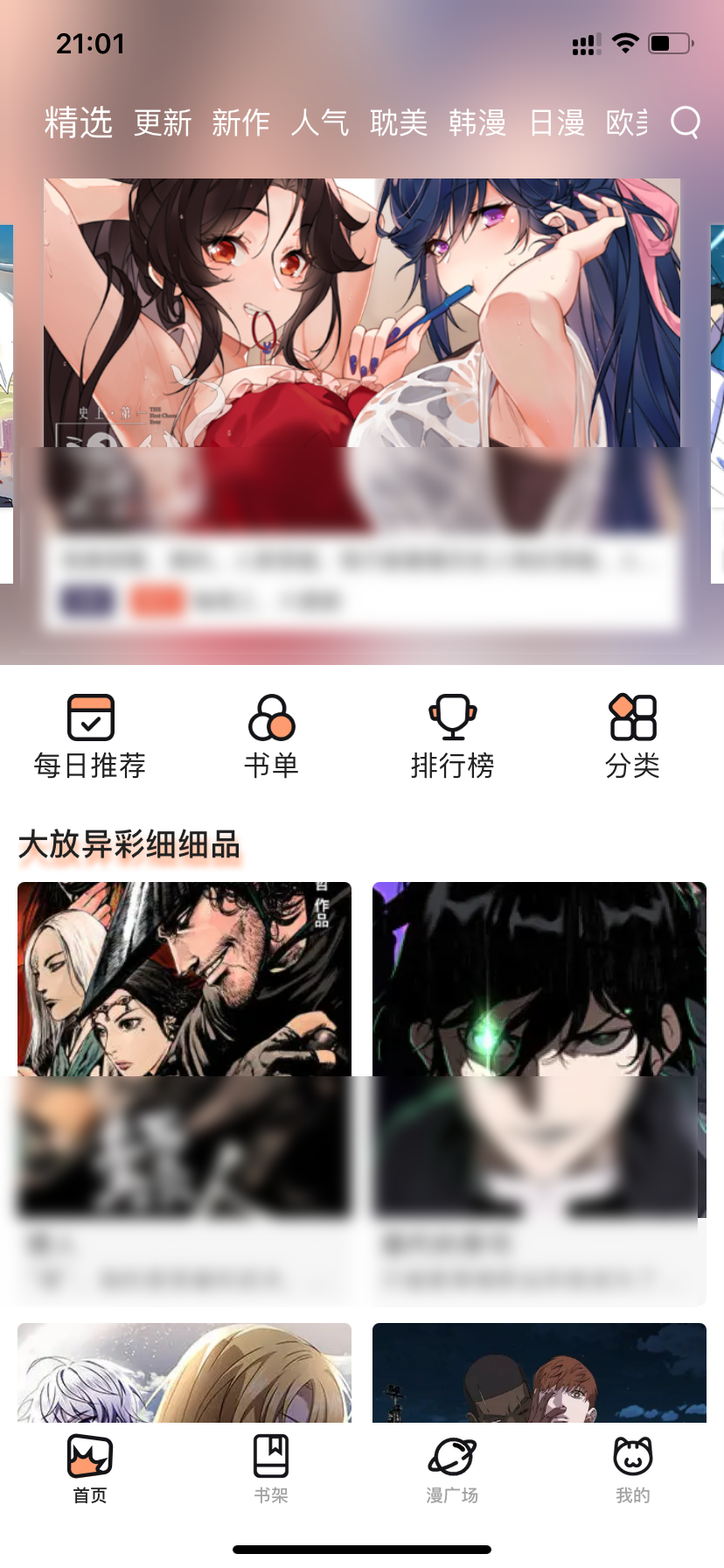Image resolution: width=724 pixels, height=1568 pixels.
Task: Open the 我的 profile tab
Action: pos(633,1468)
